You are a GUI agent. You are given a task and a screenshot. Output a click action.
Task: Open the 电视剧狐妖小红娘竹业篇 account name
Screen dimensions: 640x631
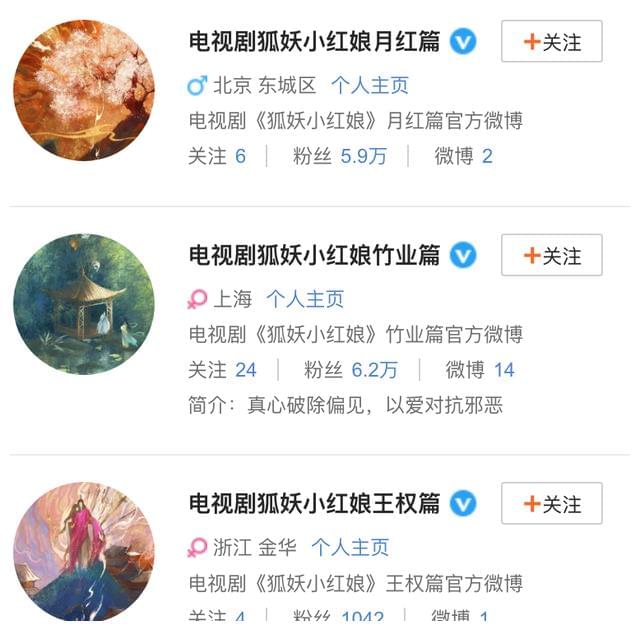[x=314, y=255]
